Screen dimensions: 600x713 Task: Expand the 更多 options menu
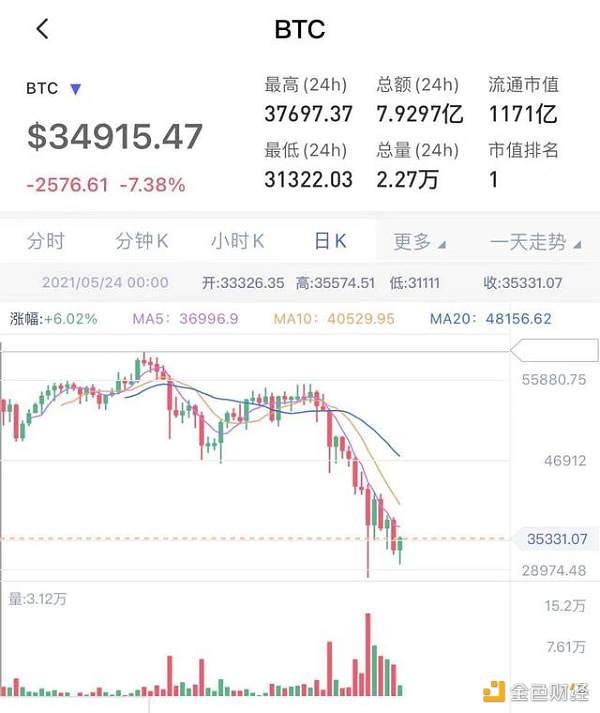(x=419, y=242)
